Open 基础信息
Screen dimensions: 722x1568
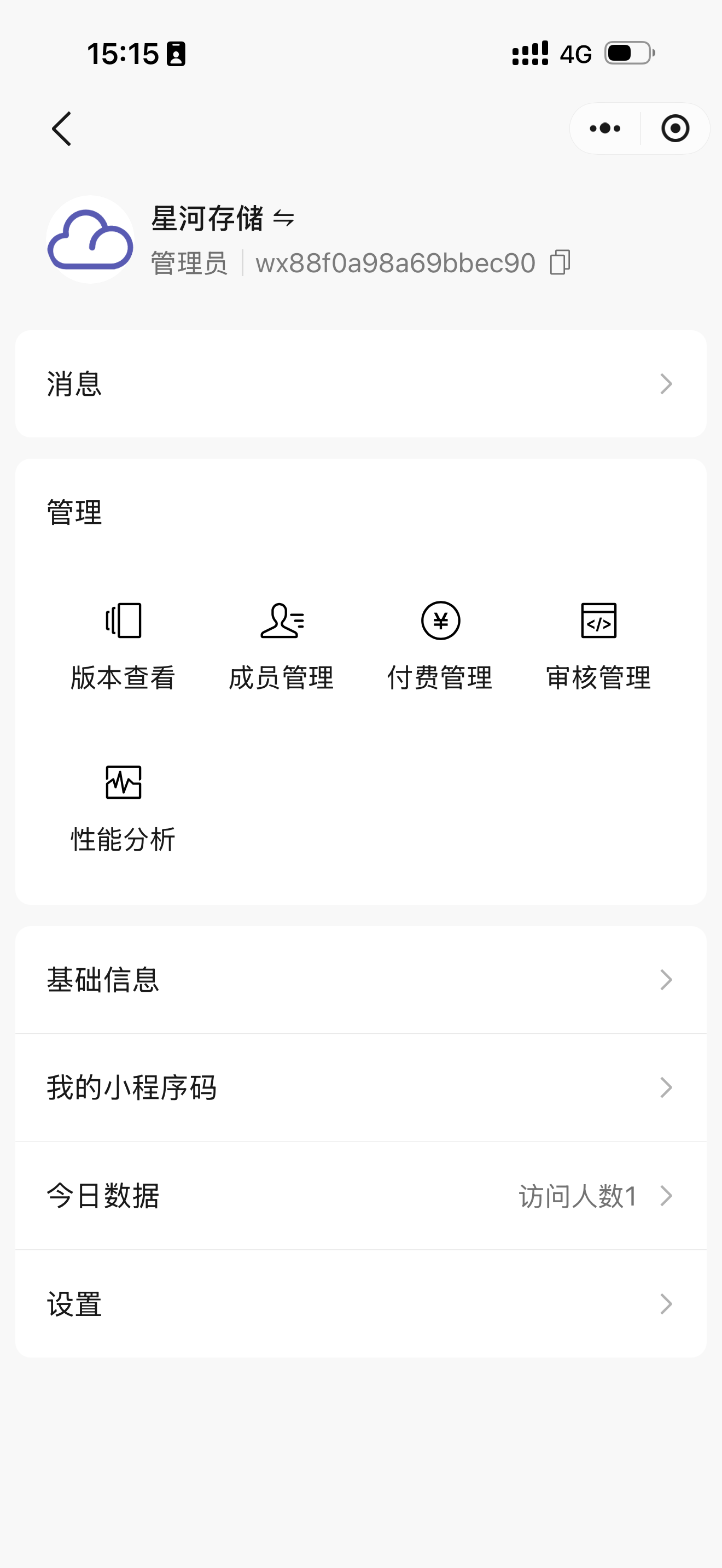361,979
